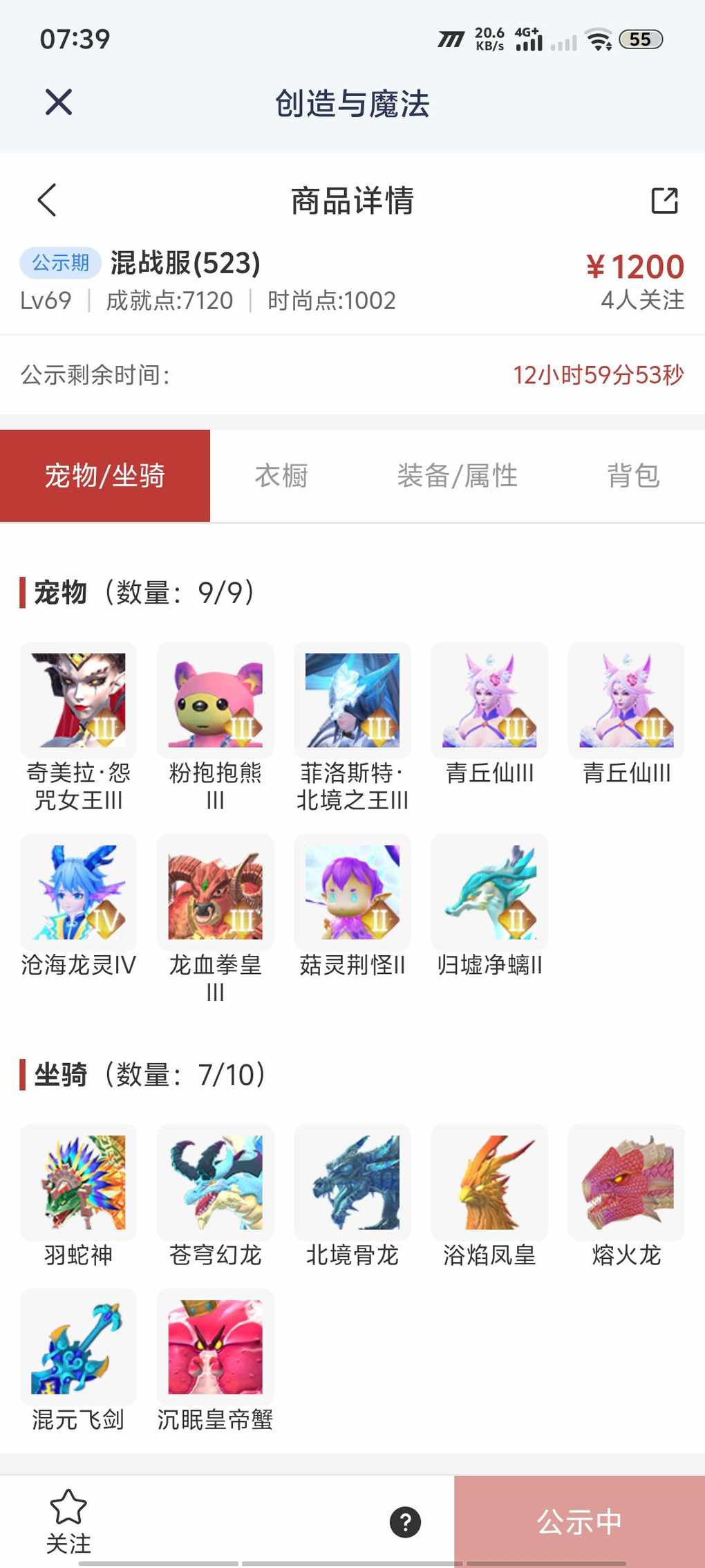Tap the 公示中 button
This screenshot has width=705, height=1568.
(579, 1522)
